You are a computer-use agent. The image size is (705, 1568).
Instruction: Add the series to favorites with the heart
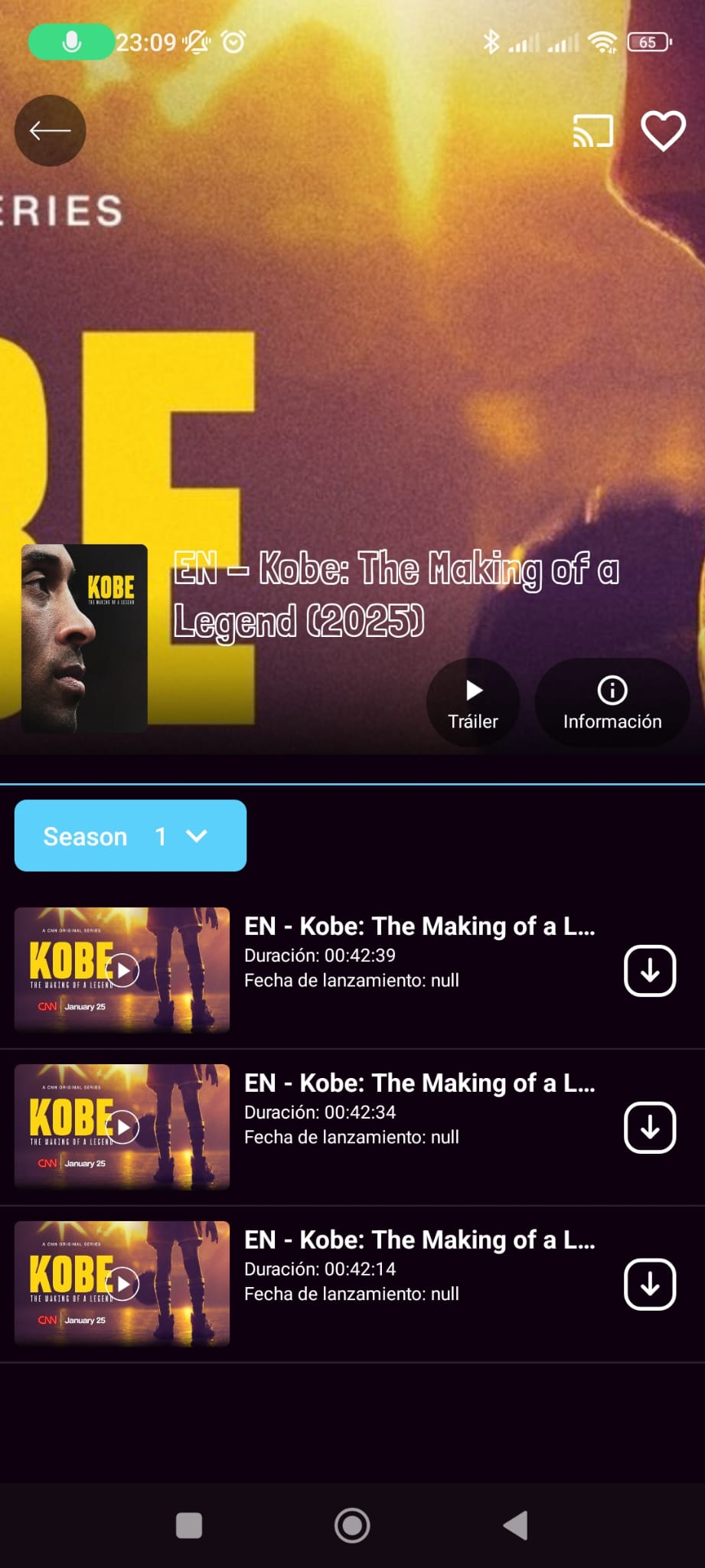663,131
